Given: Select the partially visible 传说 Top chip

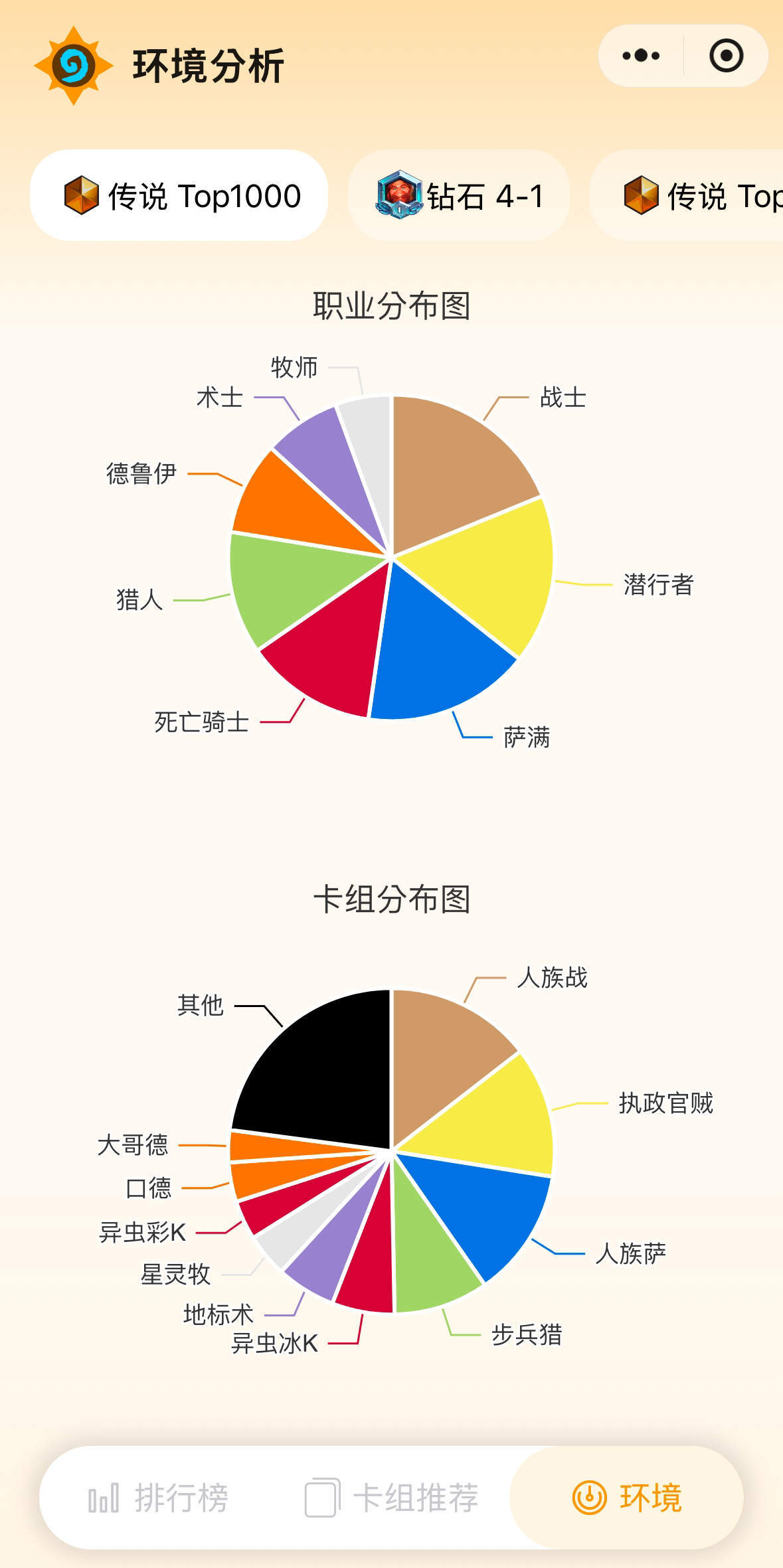Looking at the screenshot, I should pyautogui.click(x=687, y=196).
